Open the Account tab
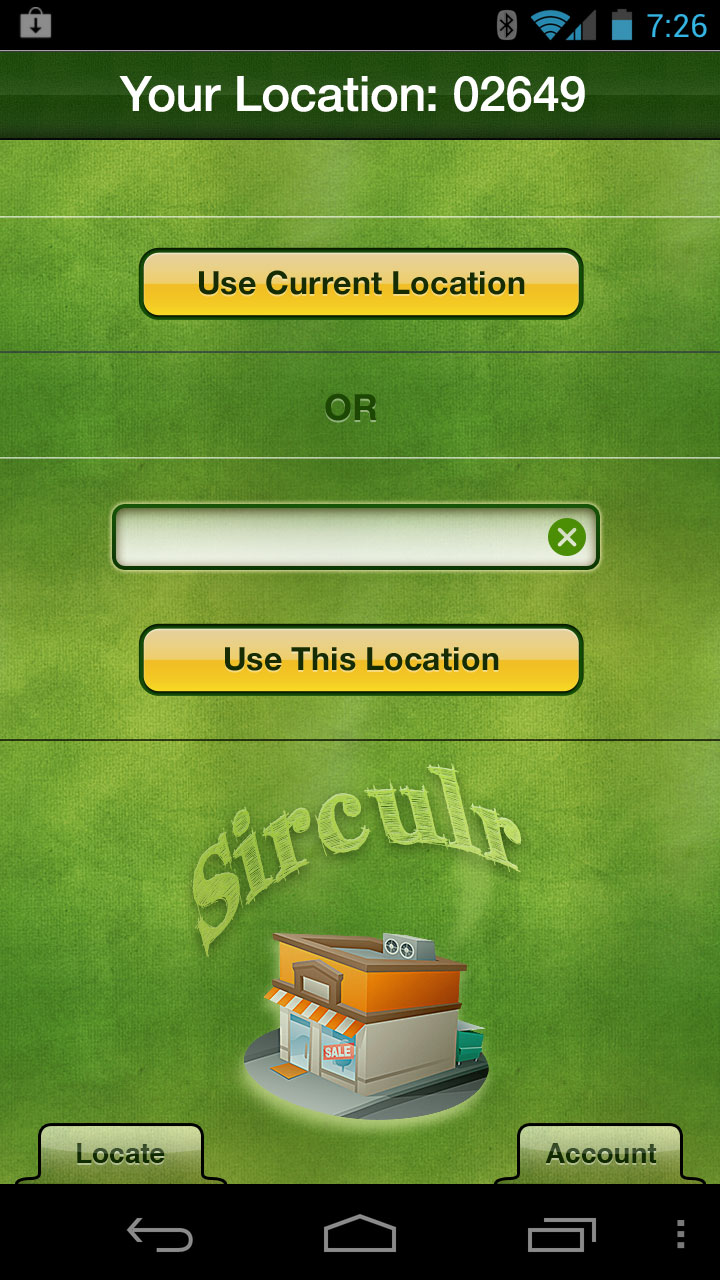 click(600, 1154)
